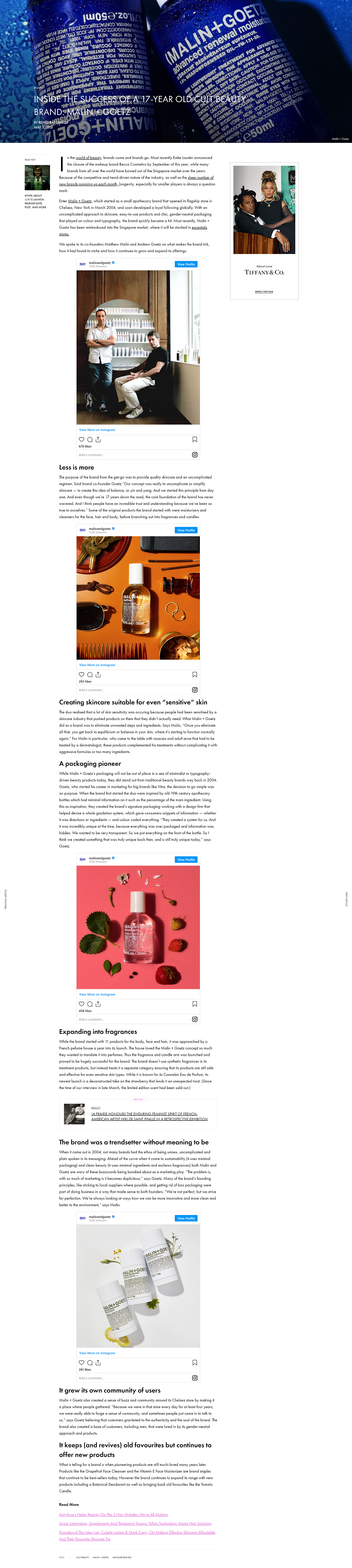Open Sugar Lamination hair solutions article
Screen dimensions: 352x1568
135,1523
